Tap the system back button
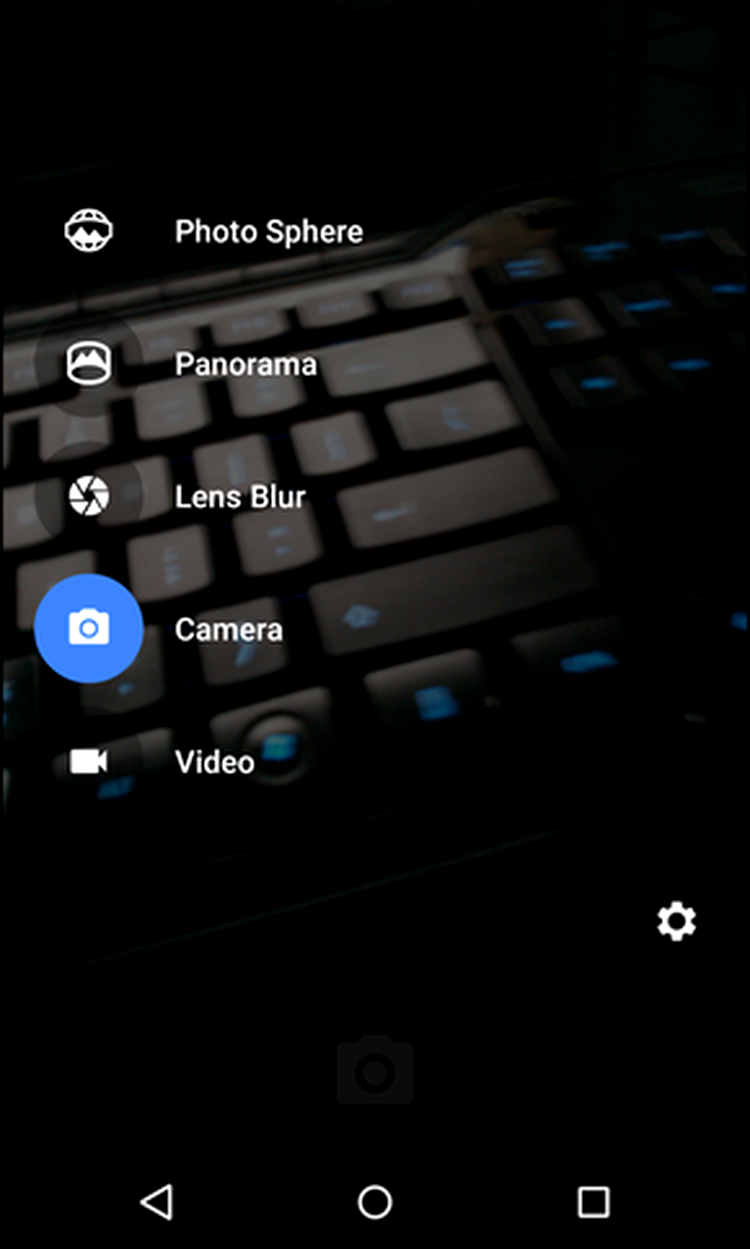Image resolution: width=750 pixels, height=1249 pixels. [157, 1201]
